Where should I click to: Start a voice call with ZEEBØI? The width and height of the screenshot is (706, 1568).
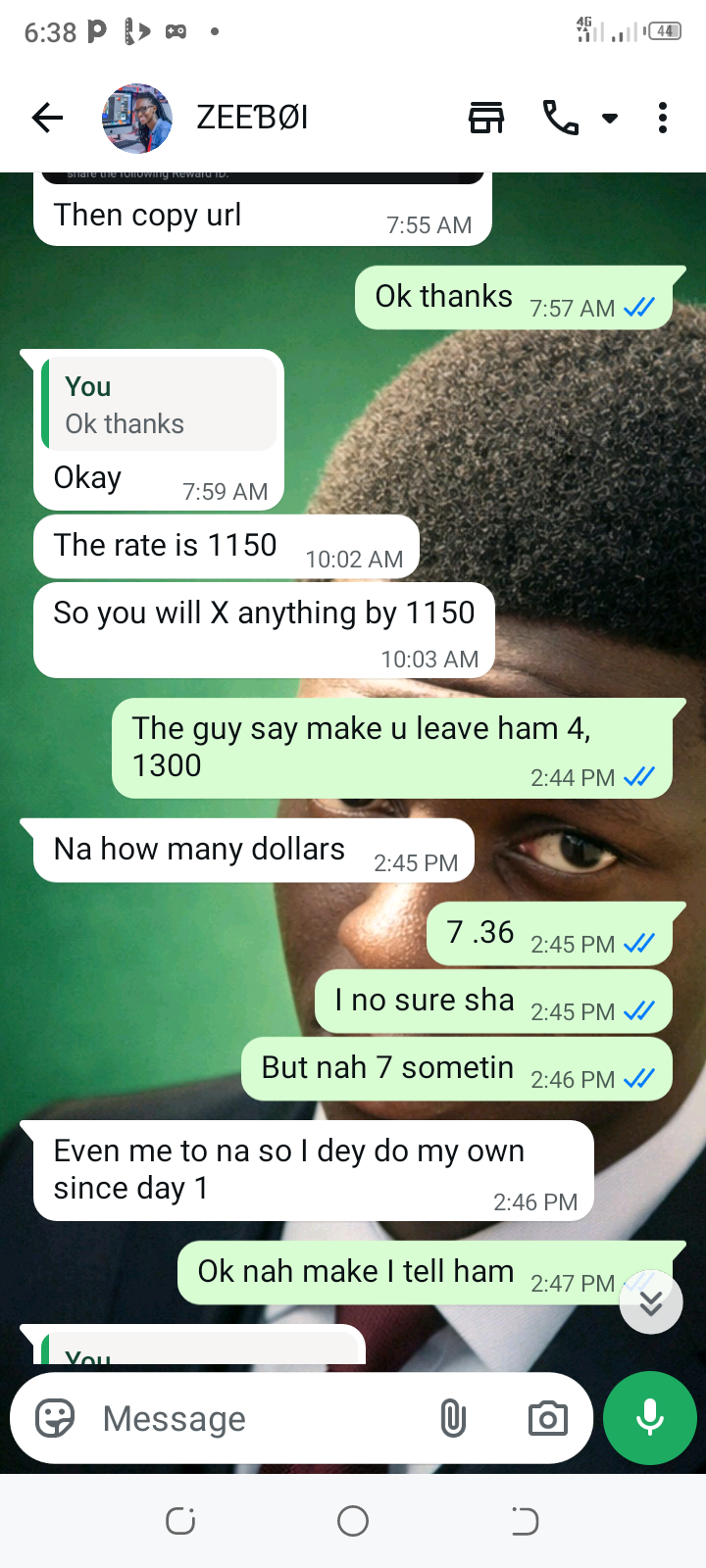coord(560,119)
